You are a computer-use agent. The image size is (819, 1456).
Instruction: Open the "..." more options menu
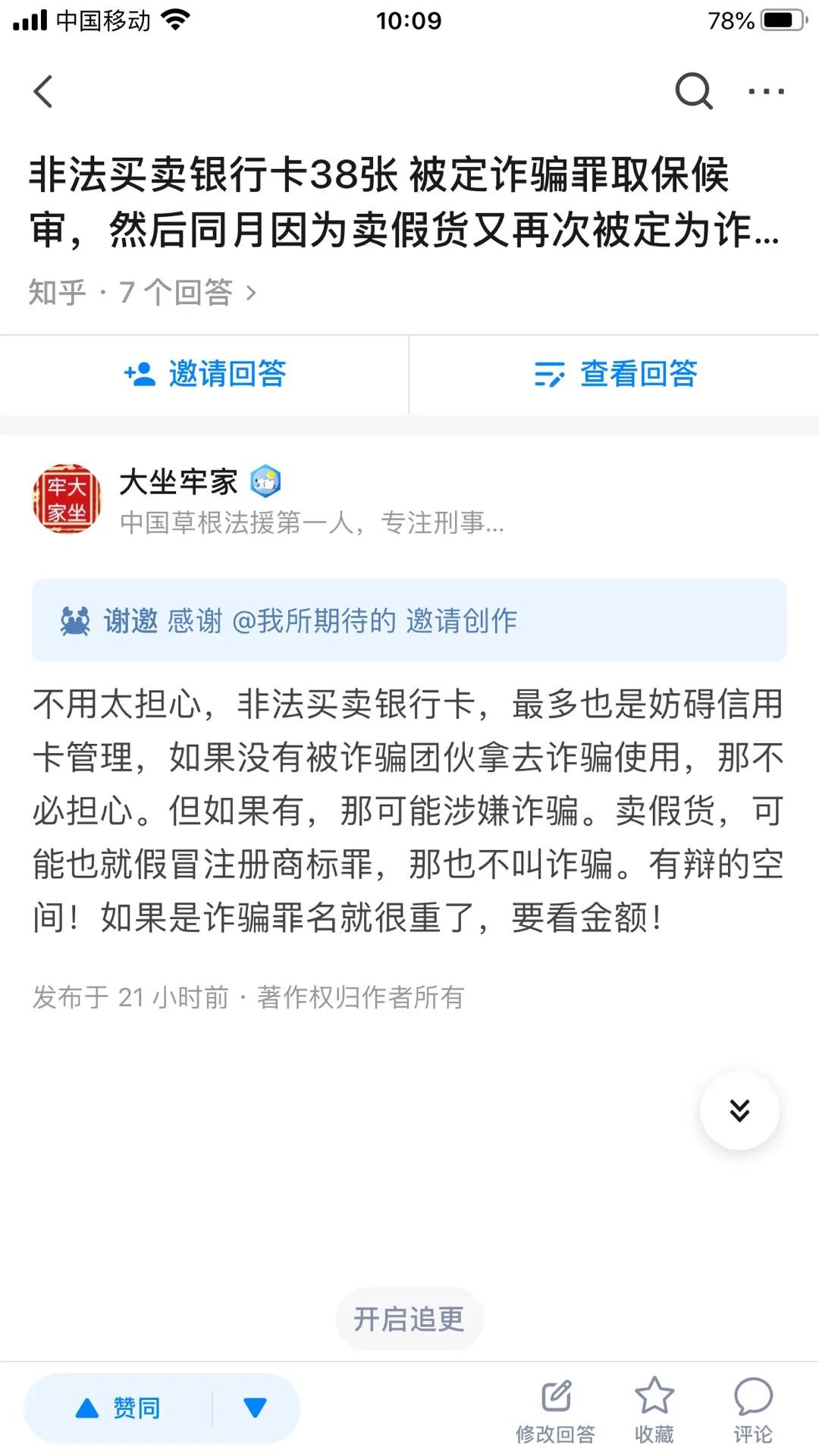(x=766, y=92)
